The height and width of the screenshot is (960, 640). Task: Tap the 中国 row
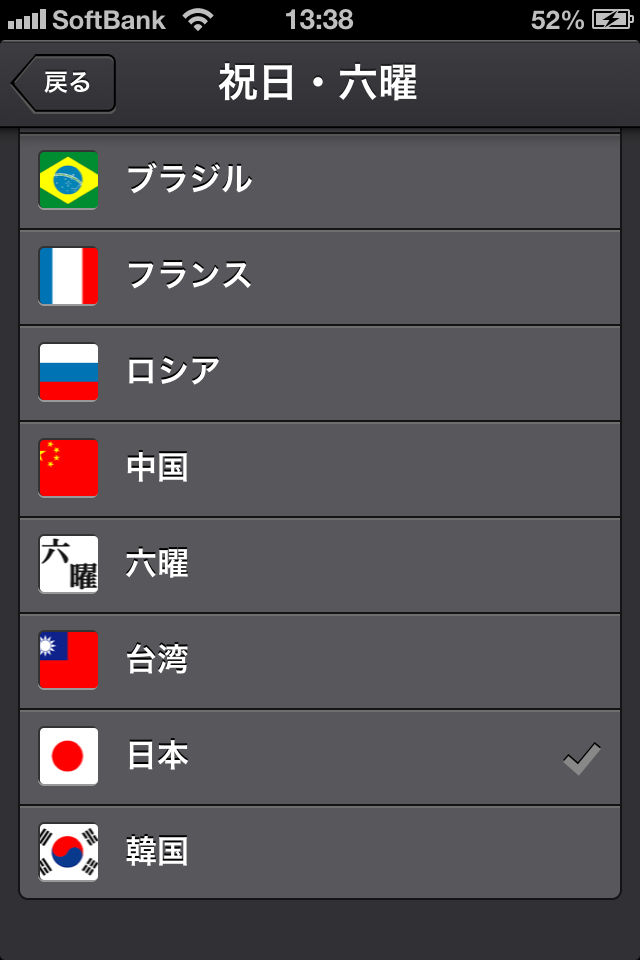(320, 468)
